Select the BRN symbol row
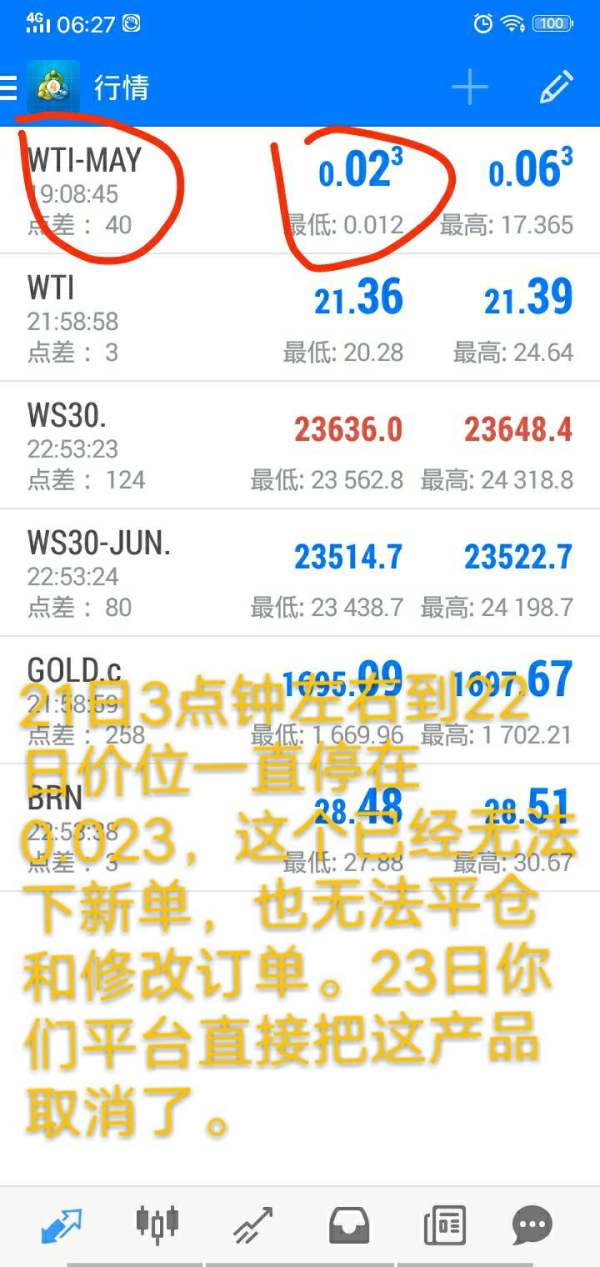 [x=300, y=828]
